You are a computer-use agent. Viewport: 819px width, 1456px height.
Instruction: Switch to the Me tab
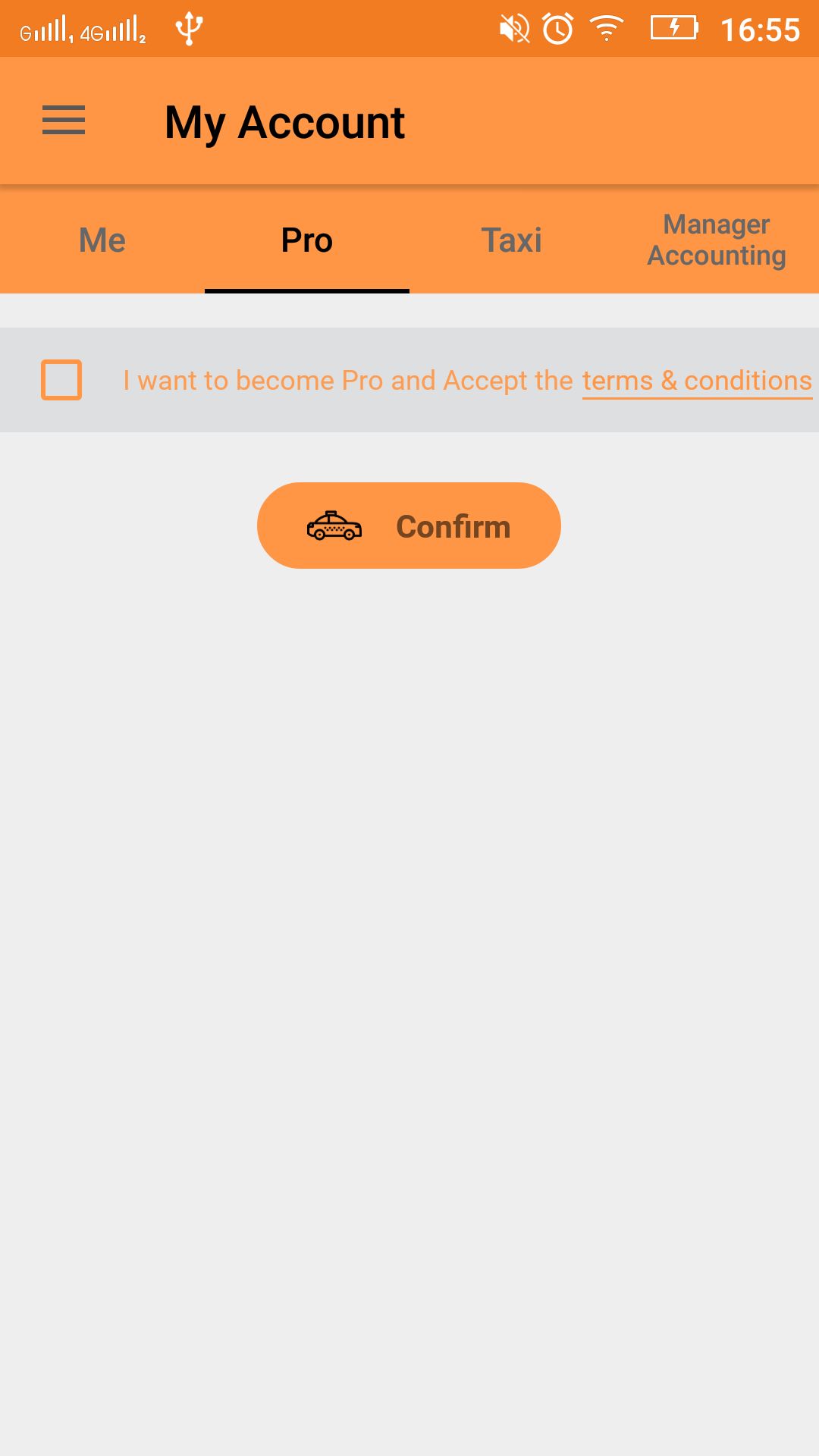[102, 240]
